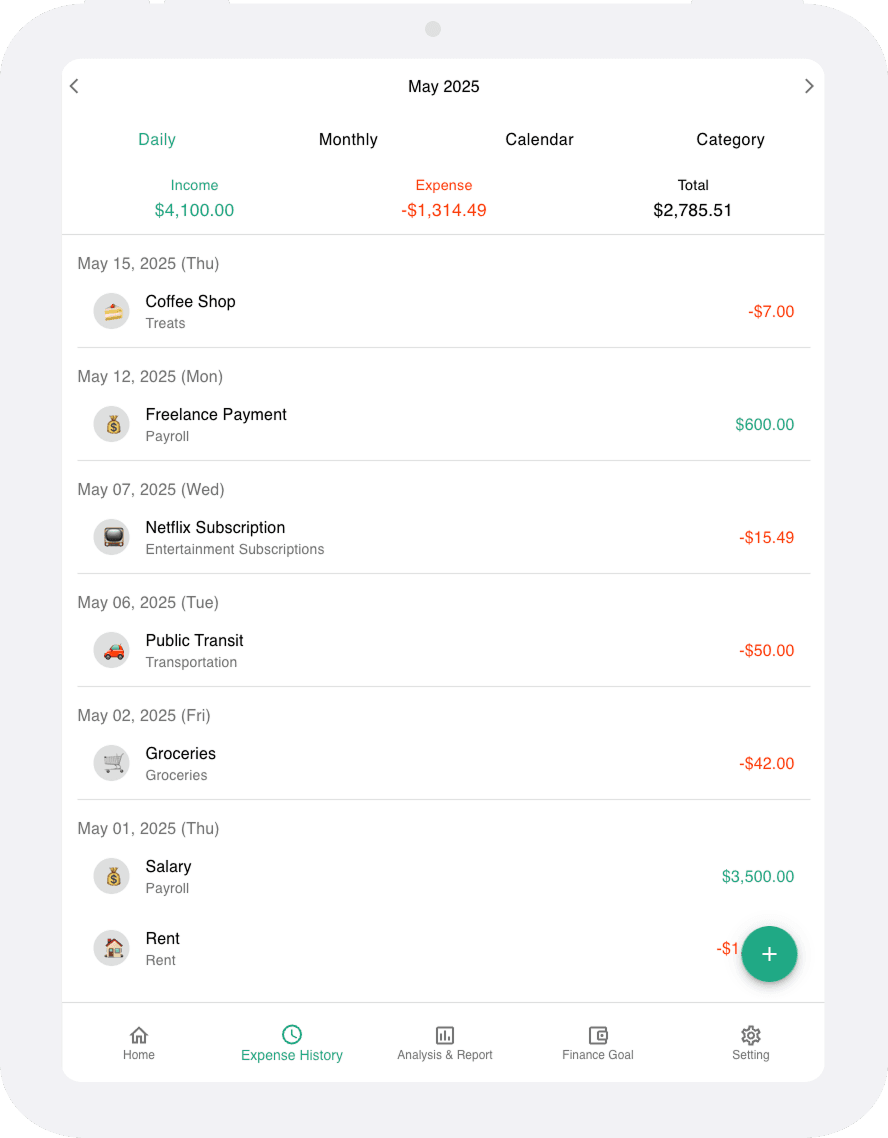The image size is (888, 1138).
Task: Add a new transaction with plus button
Action: [x=769, y=954]
